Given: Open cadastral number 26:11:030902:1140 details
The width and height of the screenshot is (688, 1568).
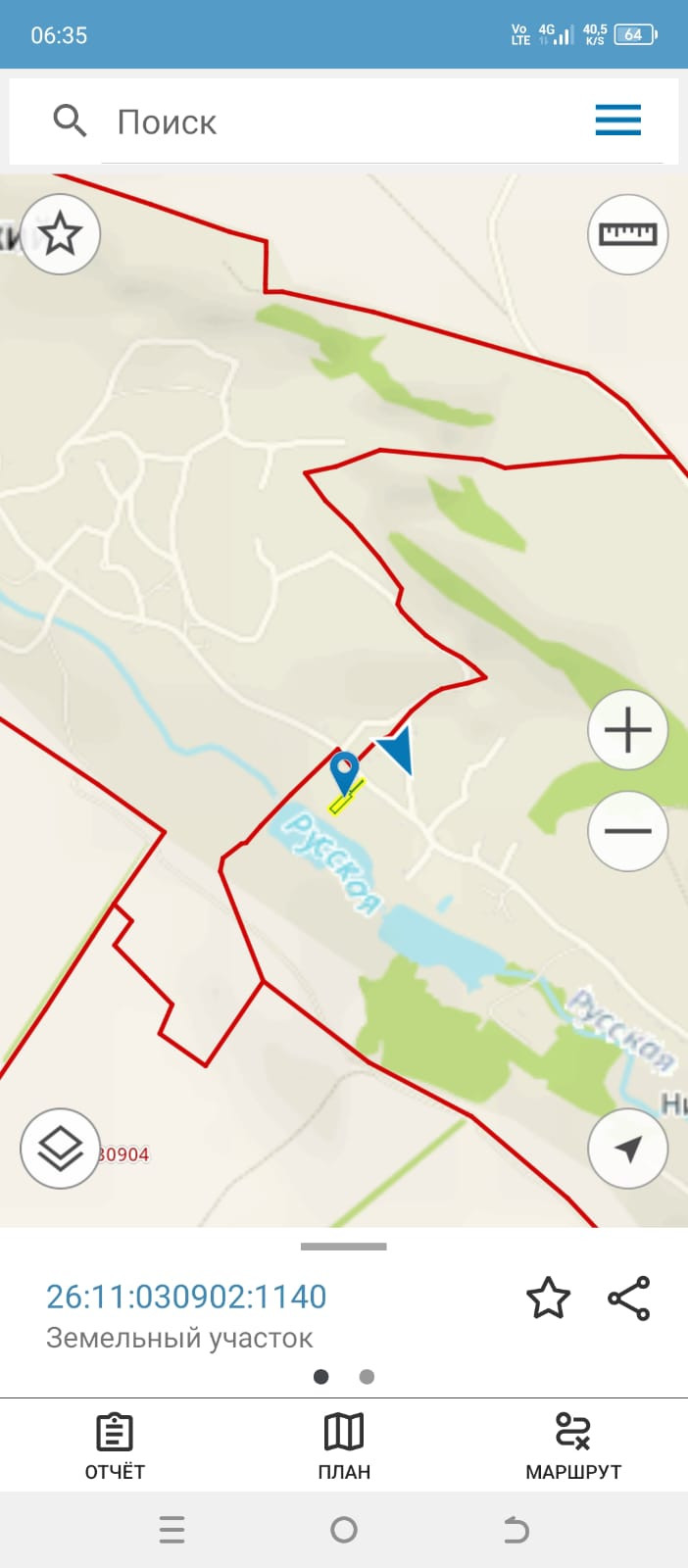Looking at the screenshot, I should pyautogui.click(x=186, y=1297).
